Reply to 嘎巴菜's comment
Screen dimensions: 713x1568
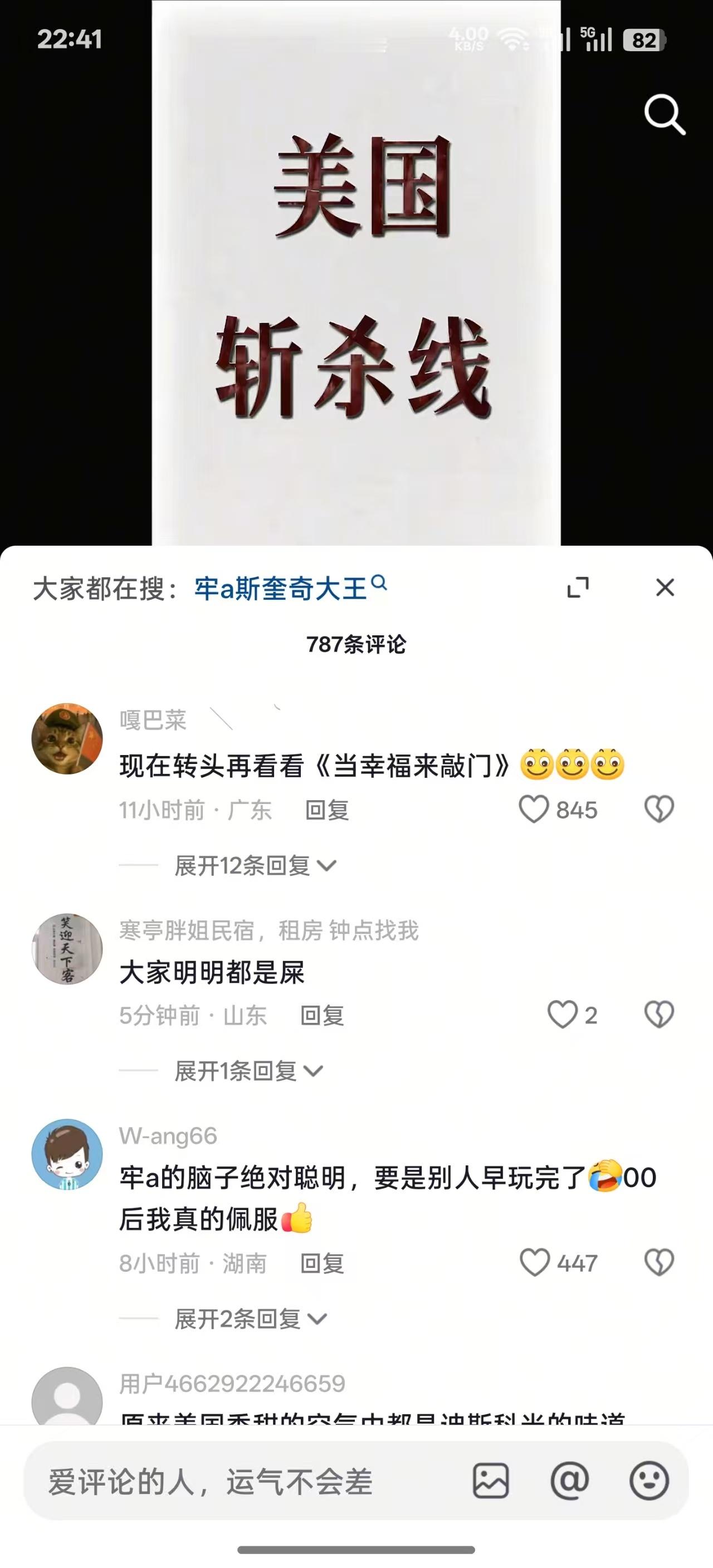328,810
